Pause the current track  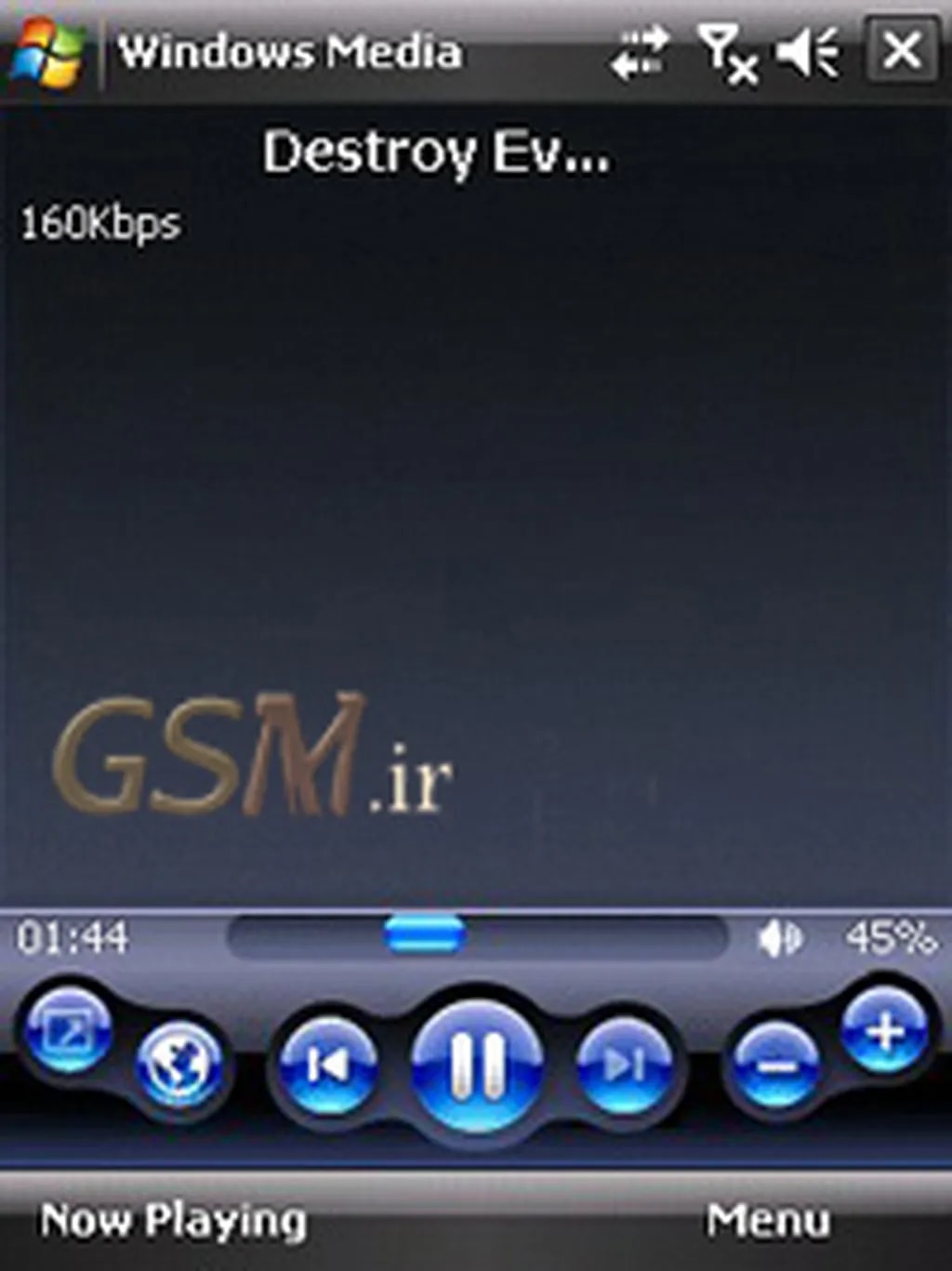(x=477, y=1065)
